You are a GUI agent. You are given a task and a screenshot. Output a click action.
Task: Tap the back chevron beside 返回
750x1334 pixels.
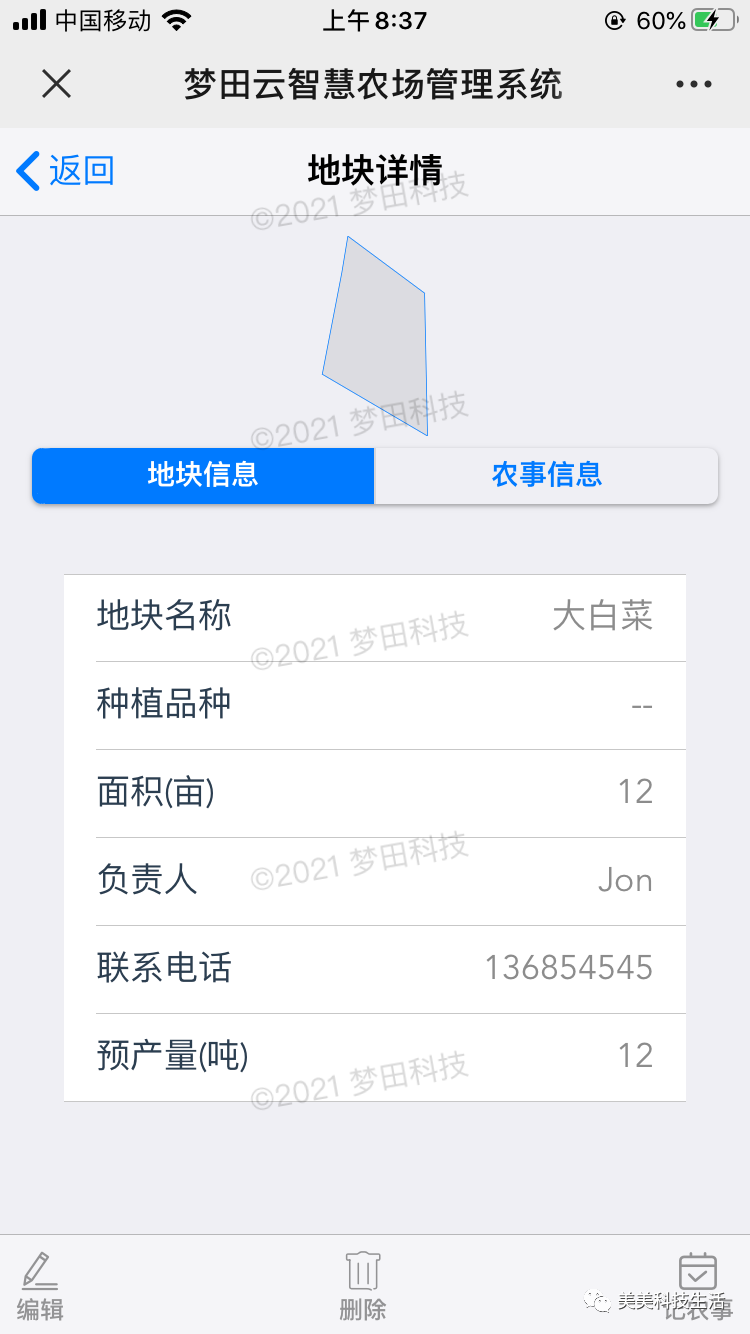pos(28,171)
